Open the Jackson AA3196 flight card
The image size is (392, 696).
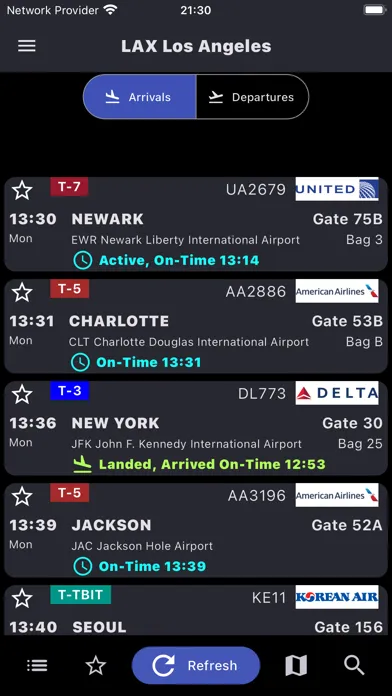pyautogui.click(x=196, y=530)
